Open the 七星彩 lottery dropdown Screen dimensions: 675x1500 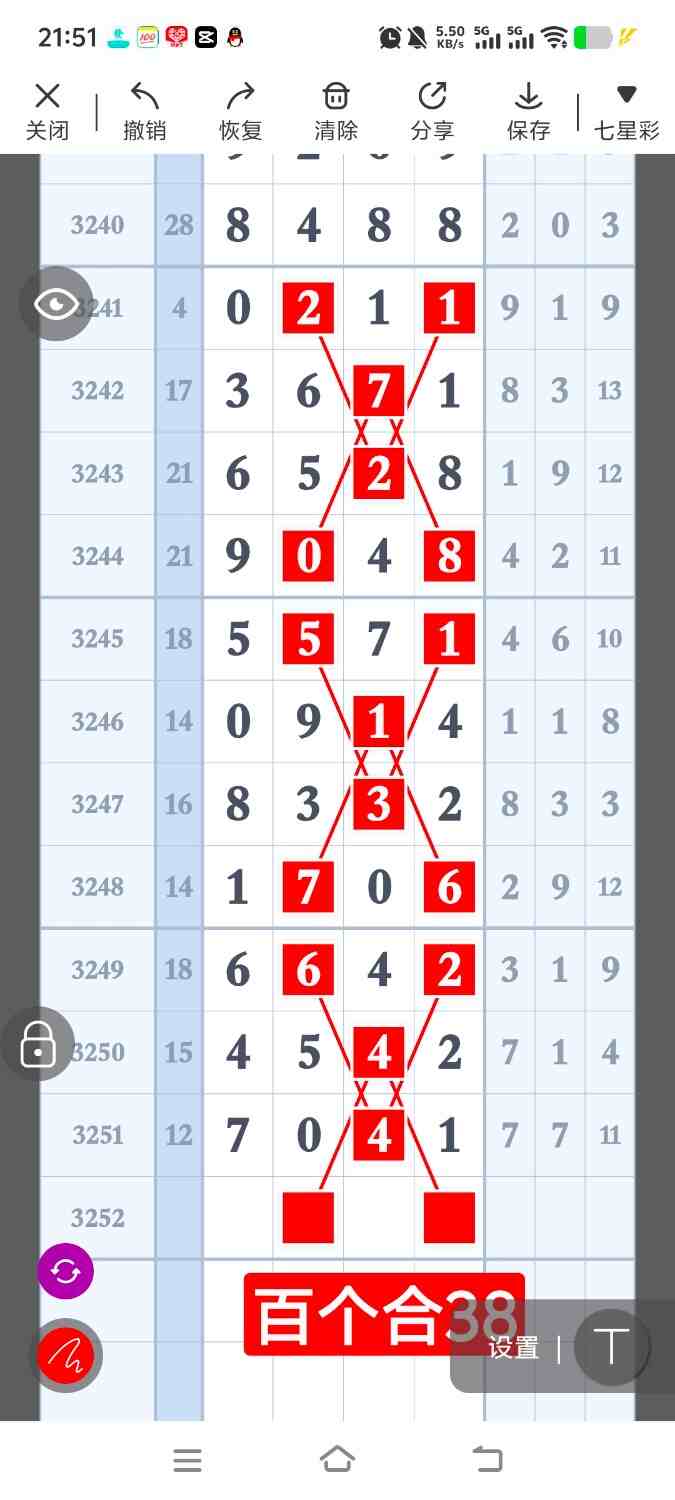click(x=626, y=111)
